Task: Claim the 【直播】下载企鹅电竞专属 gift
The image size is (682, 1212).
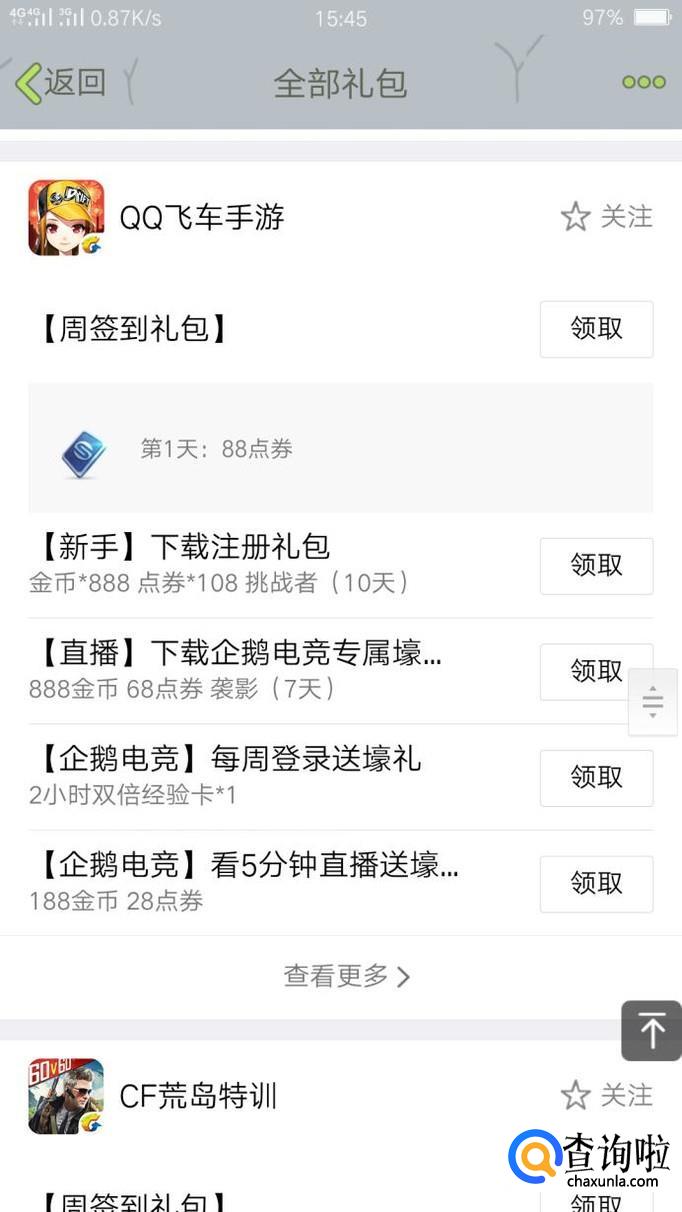Action: tap(596, 672)
